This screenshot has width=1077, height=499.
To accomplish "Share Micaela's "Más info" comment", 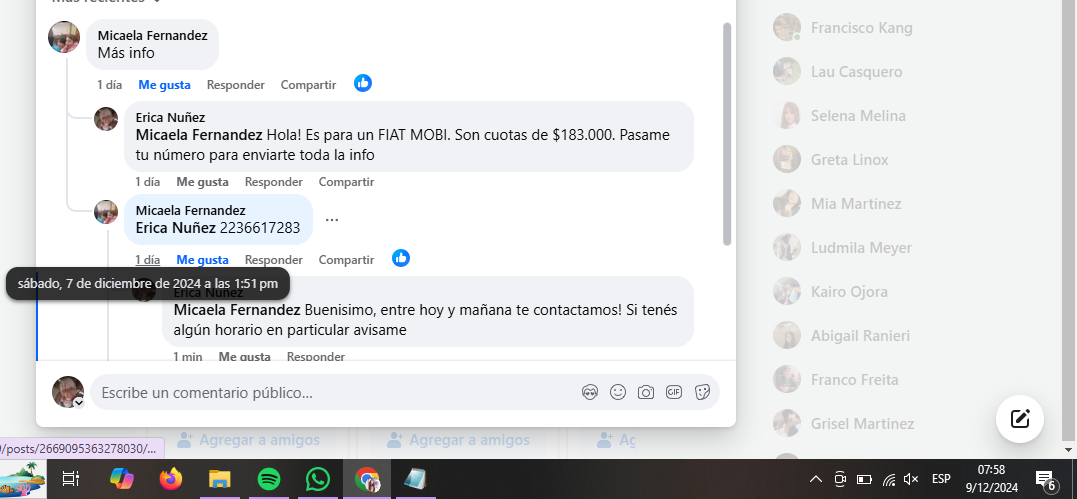I will point(308,85).
